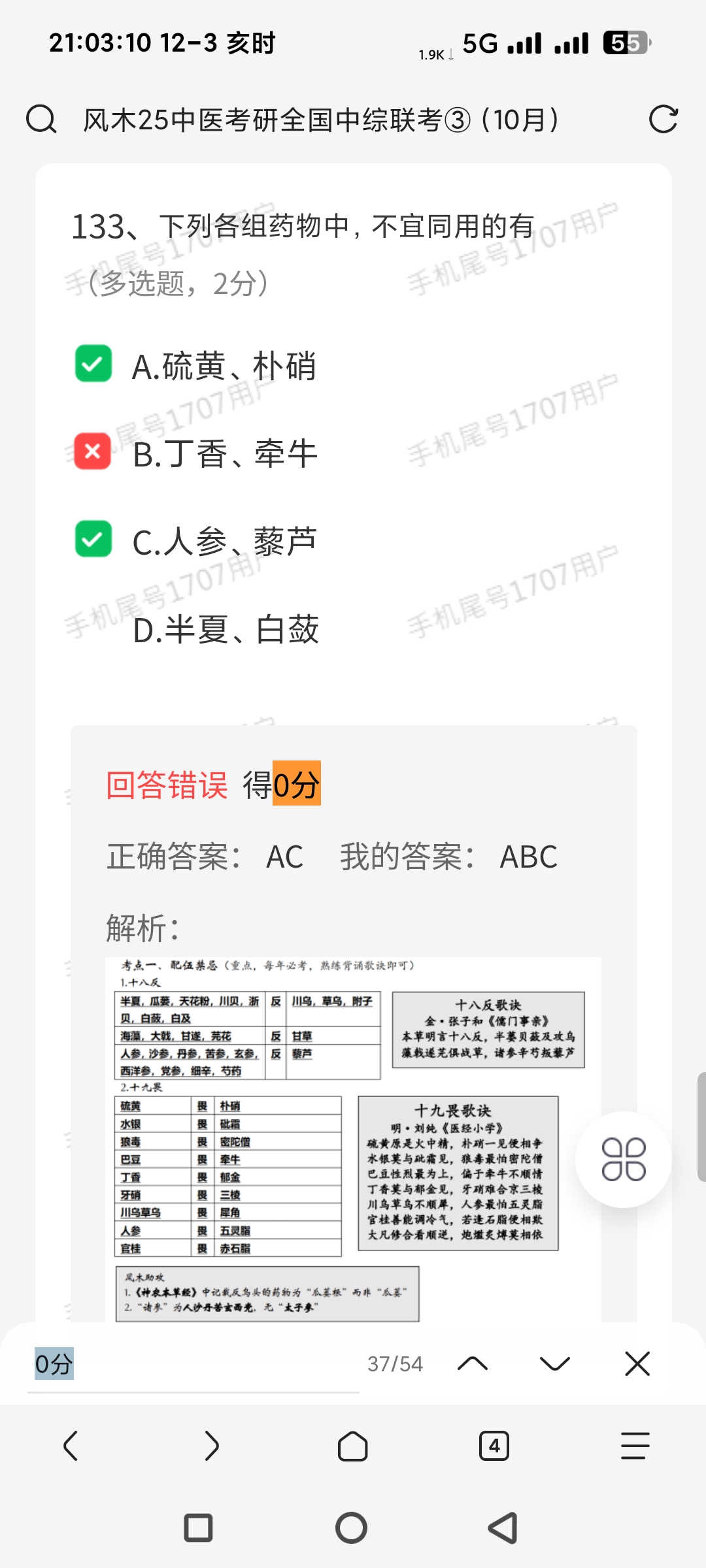The image size is (706, 1568).
Task: Close the find-in-page bar
Action: [637, 1364]
